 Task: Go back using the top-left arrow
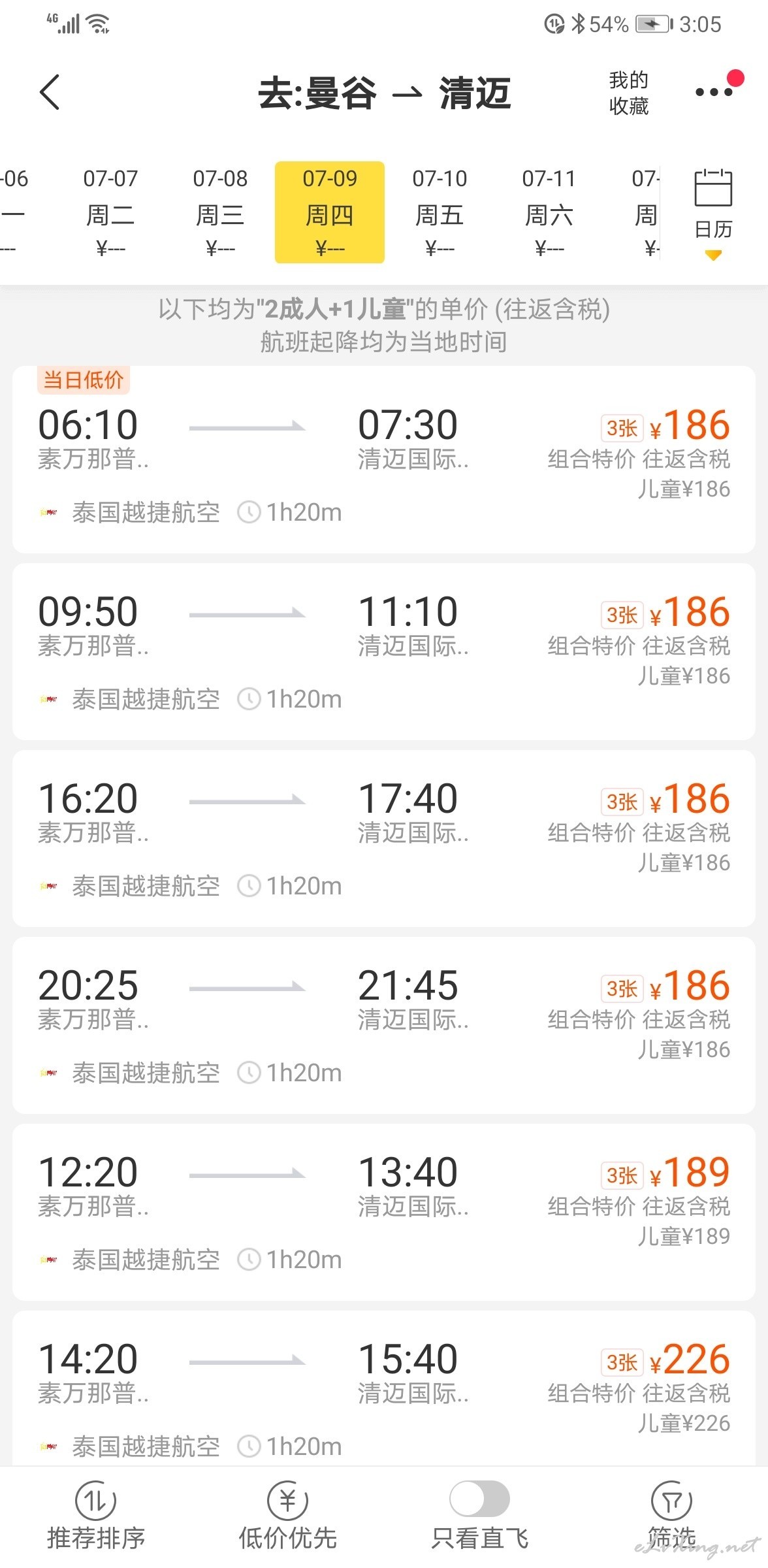[x=50, y=92]
